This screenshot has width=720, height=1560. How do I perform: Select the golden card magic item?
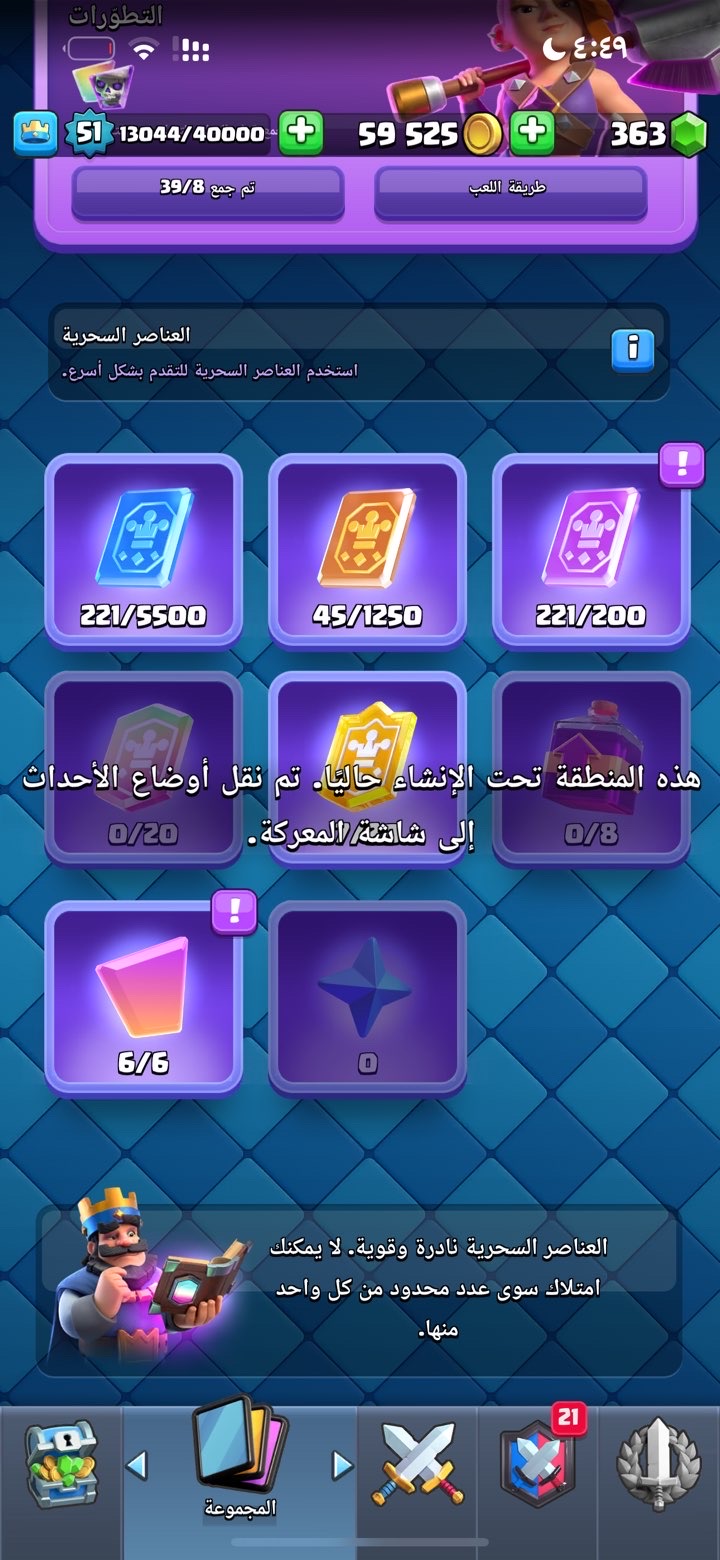tap(367, 765)
